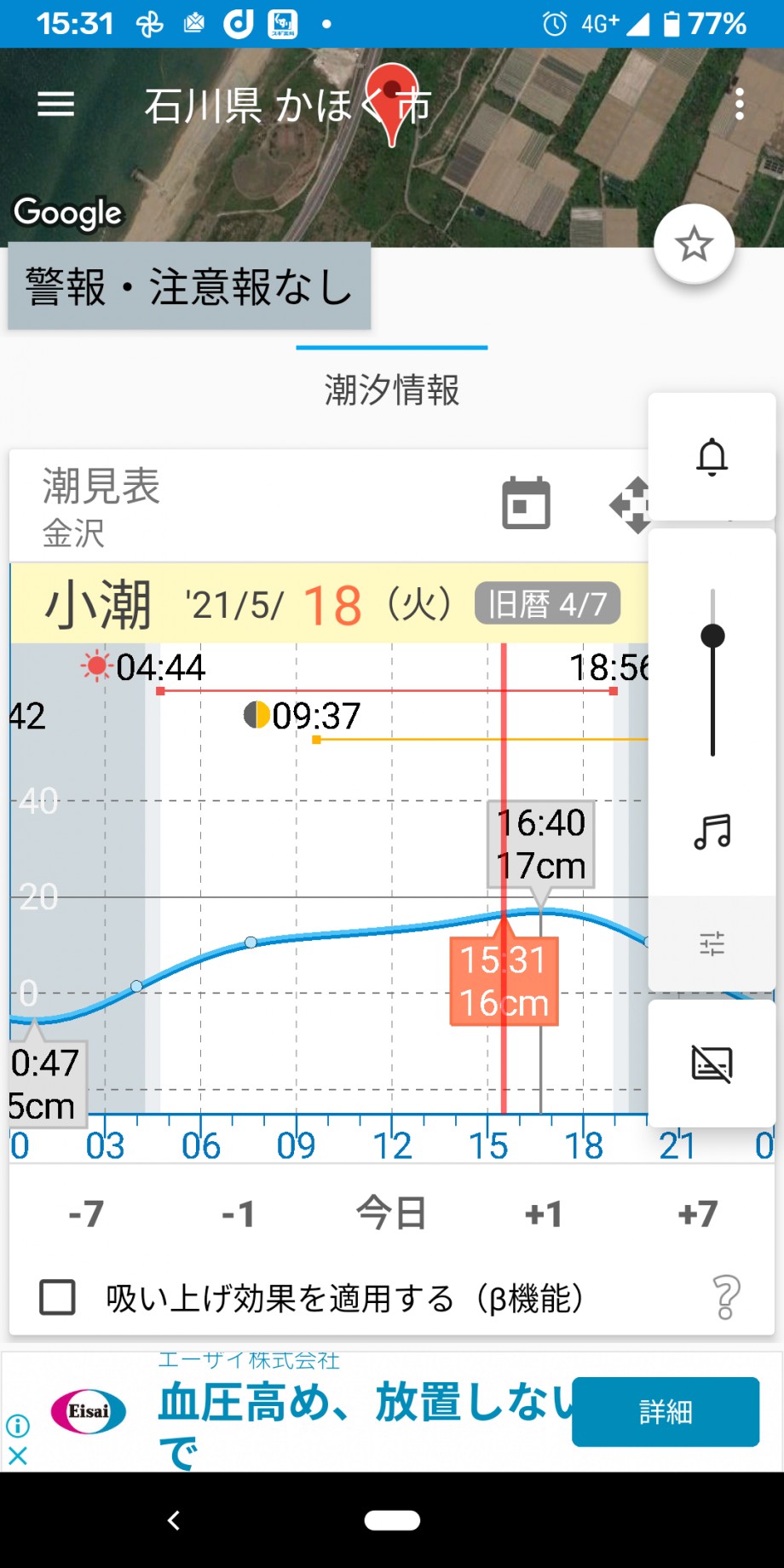Tap the four-arrow move icon

(x=631, y=505)
